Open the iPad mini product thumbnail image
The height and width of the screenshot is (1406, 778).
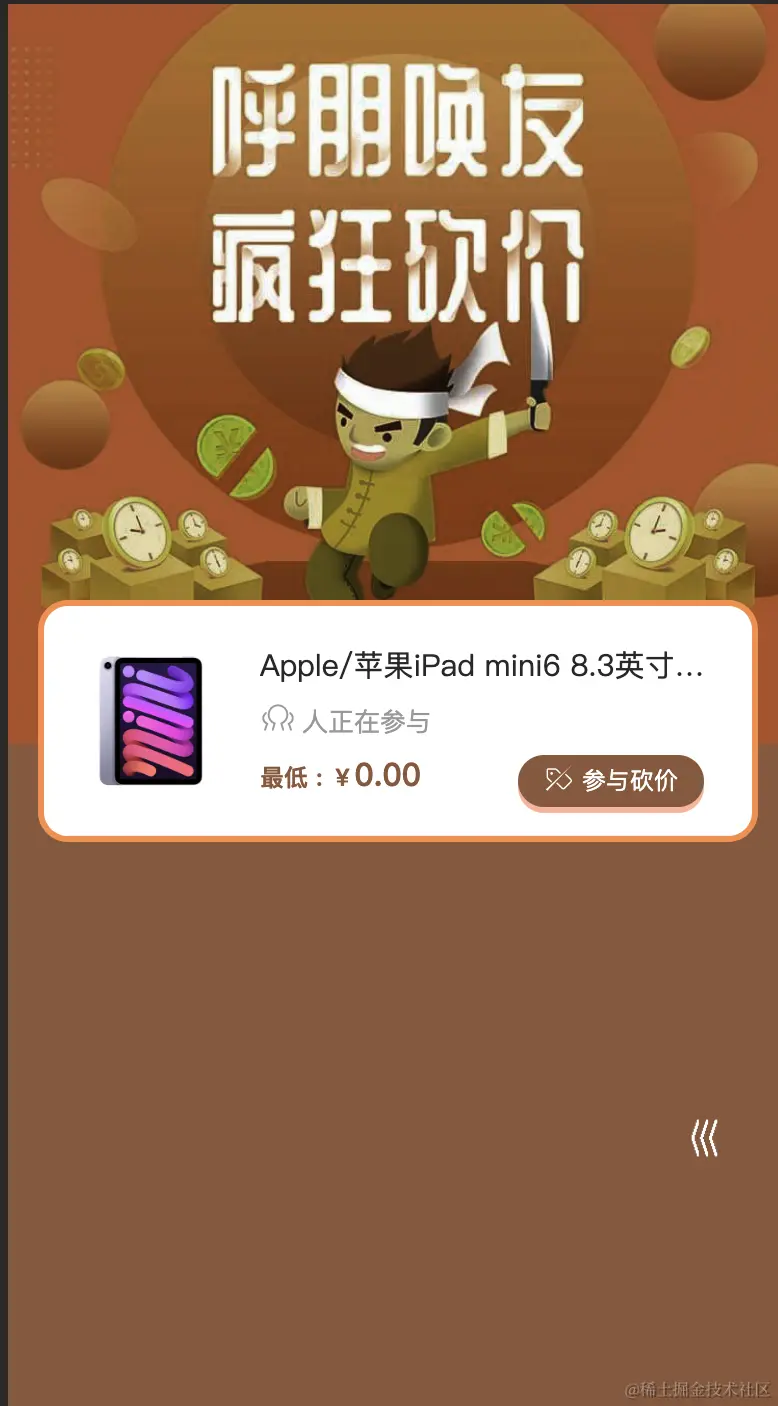pyautogui.click(x=150, y=718)
